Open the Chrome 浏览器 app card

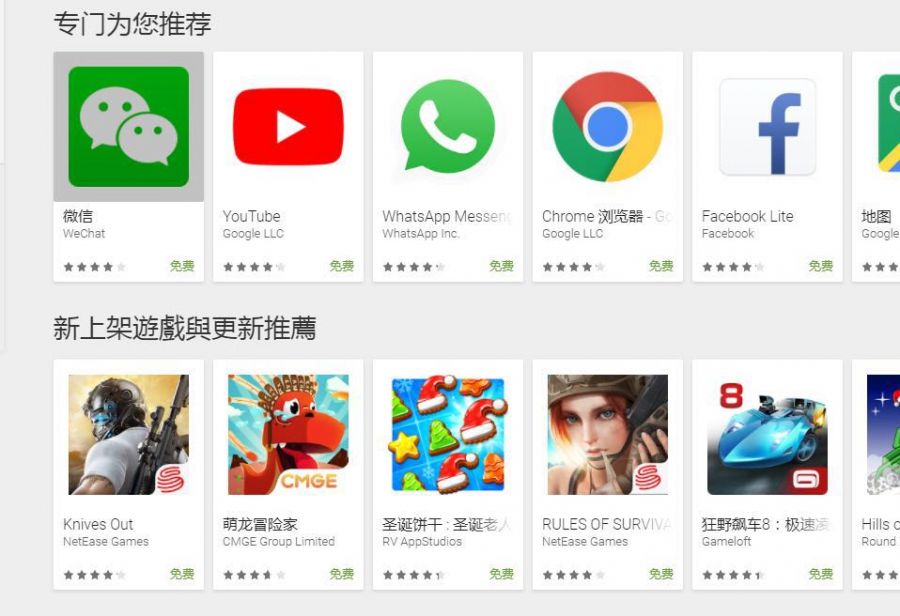click(608, 128)
